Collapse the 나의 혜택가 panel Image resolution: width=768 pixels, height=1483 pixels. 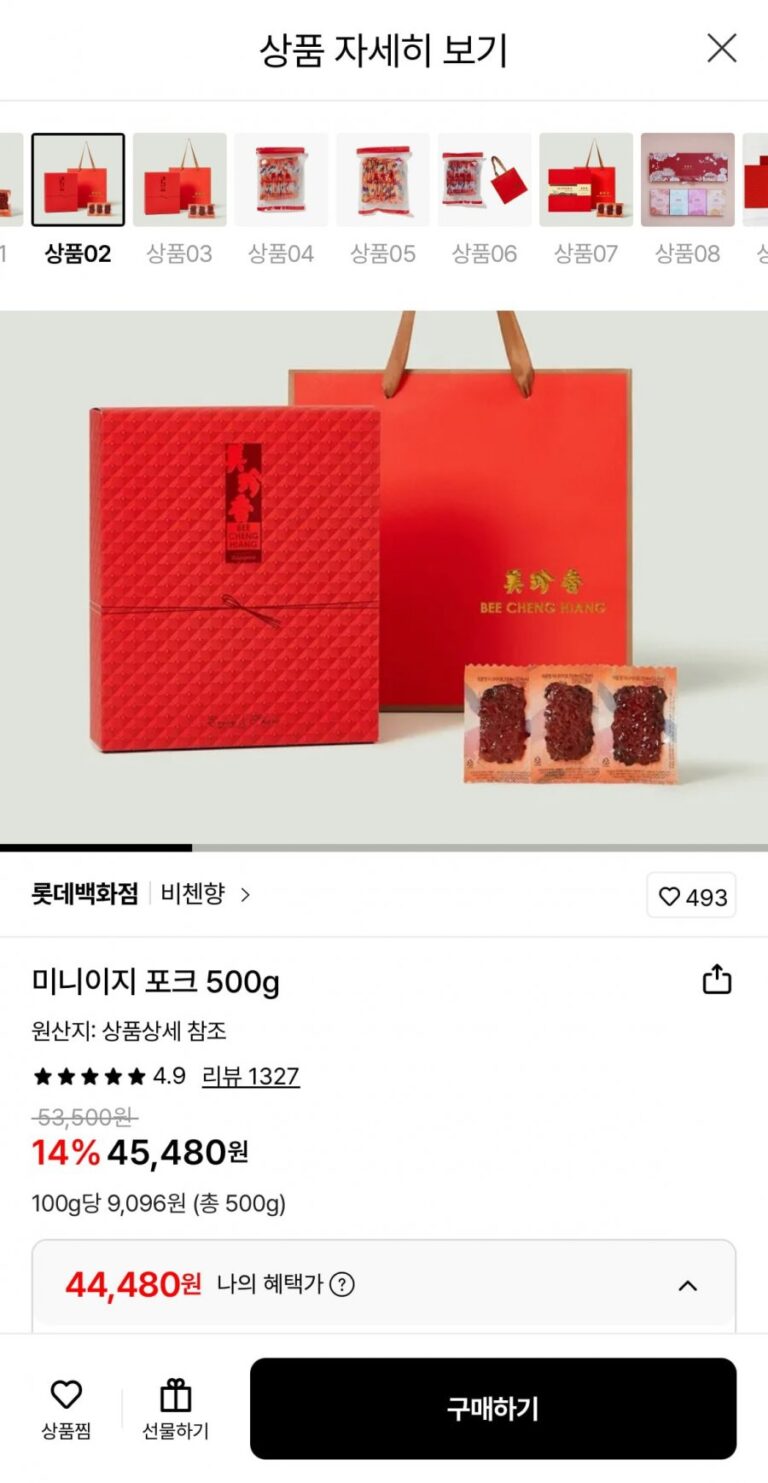click(687, 1285)
